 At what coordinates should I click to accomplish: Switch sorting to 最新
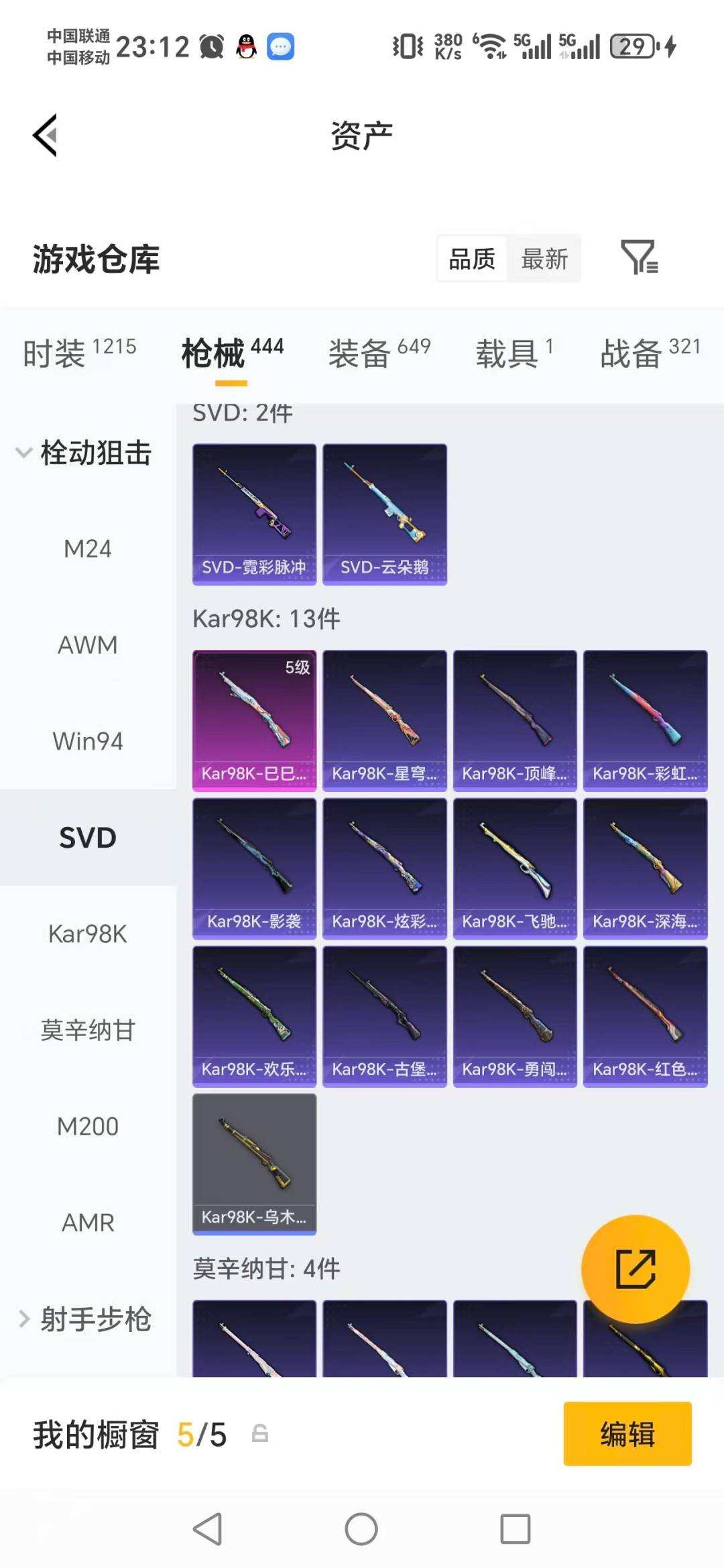[x=544, y=258]
